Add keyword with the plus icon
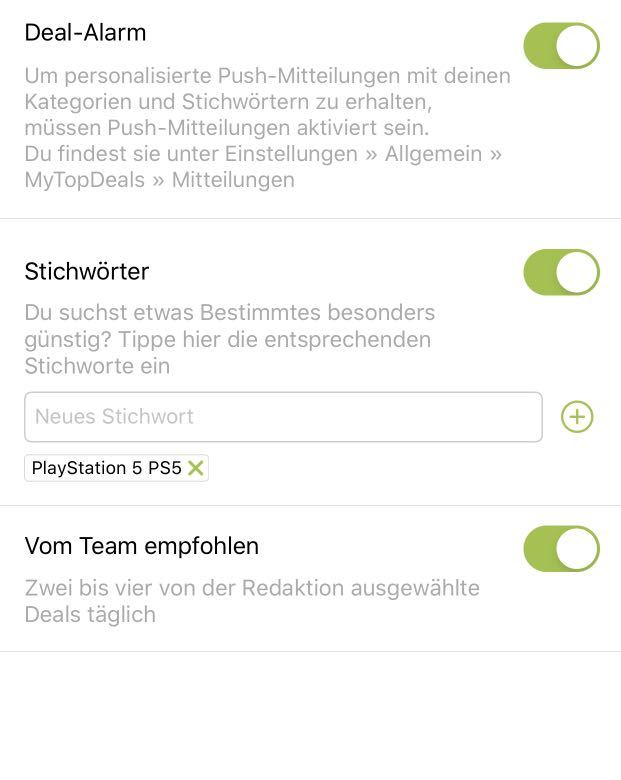621x780 pixels. click(x=577, y=417)
